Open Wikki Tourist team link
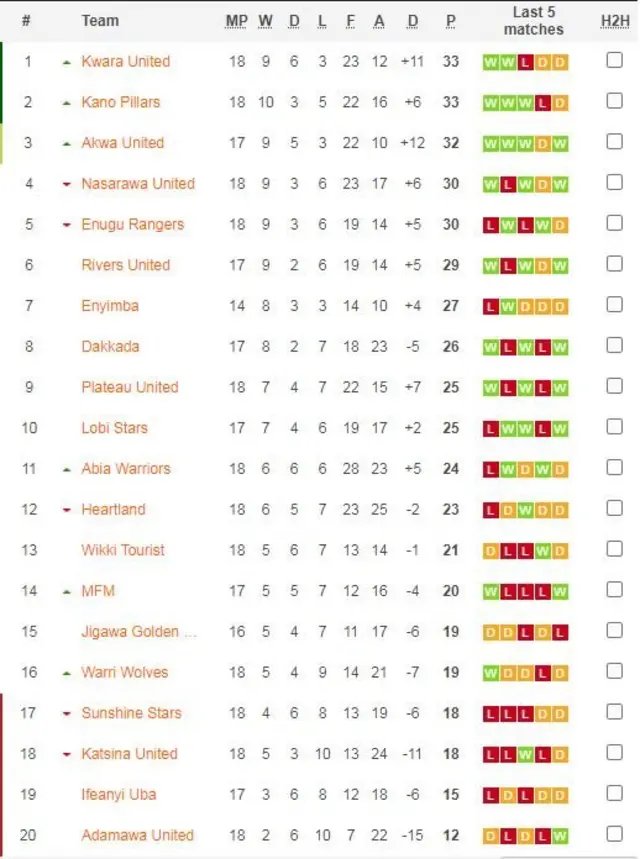Viewport: 640px width, 859px height. pos(123,550)
